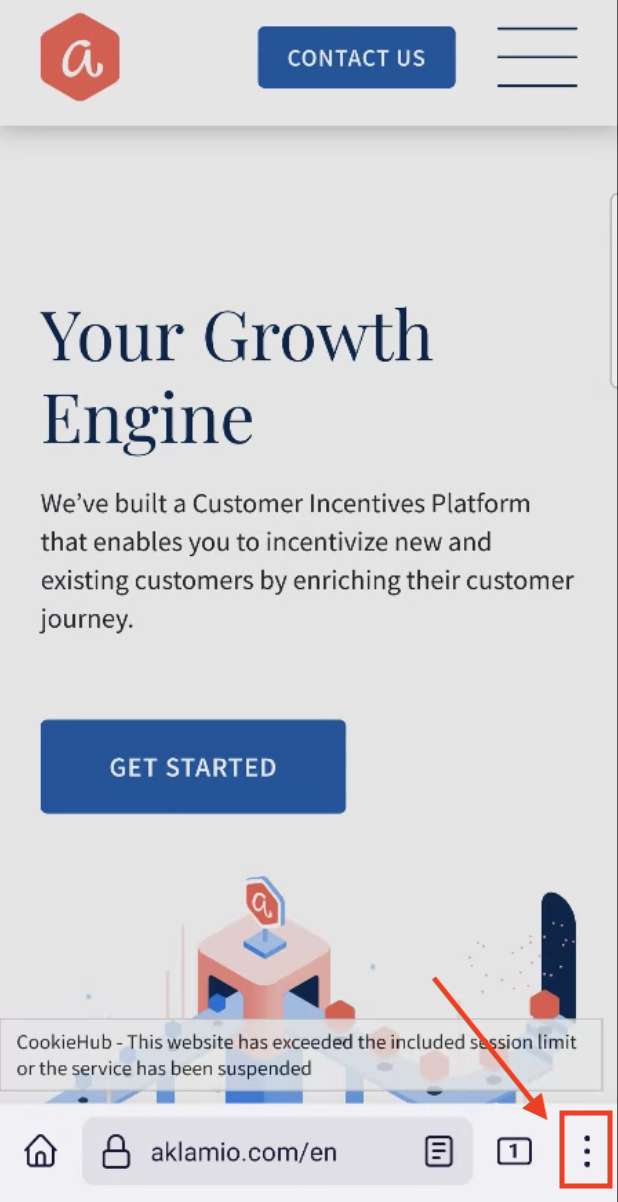
Task: Tap the GET STARTED button
Action: (193, 767)
